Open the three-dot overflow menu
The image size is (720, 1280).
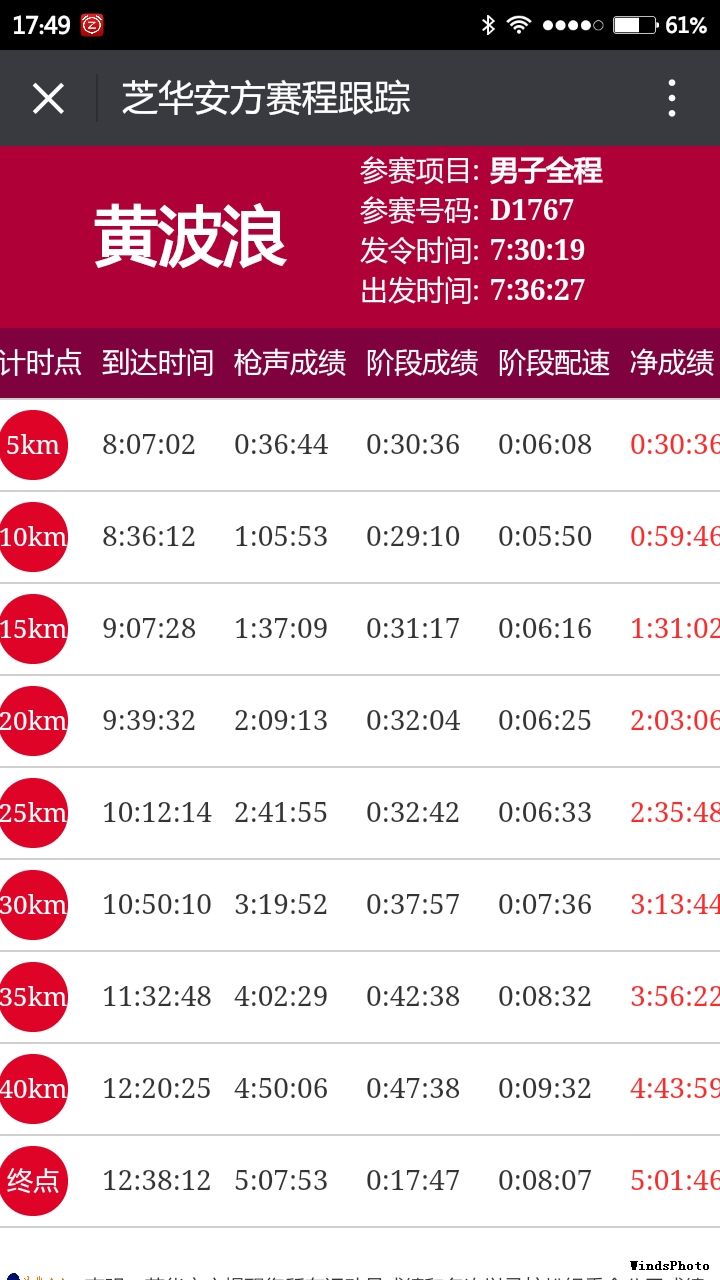click(x=672, y=98)
